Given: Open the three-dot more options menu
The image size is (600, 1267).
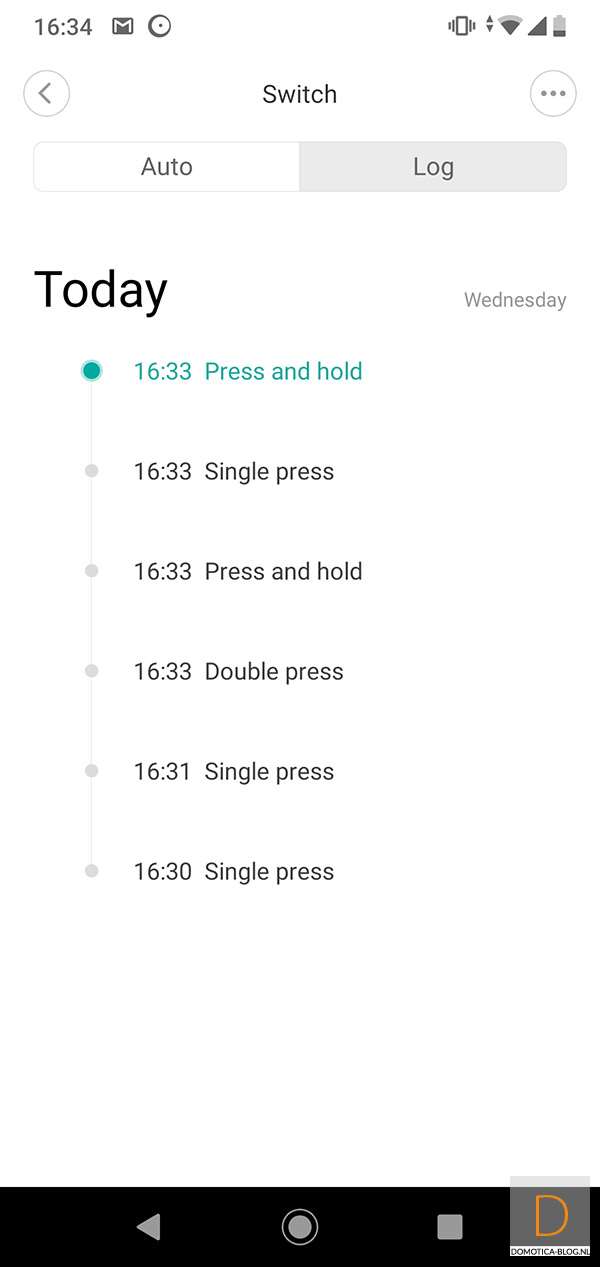Looking at the screenshot, I should (x=553, y=94).
